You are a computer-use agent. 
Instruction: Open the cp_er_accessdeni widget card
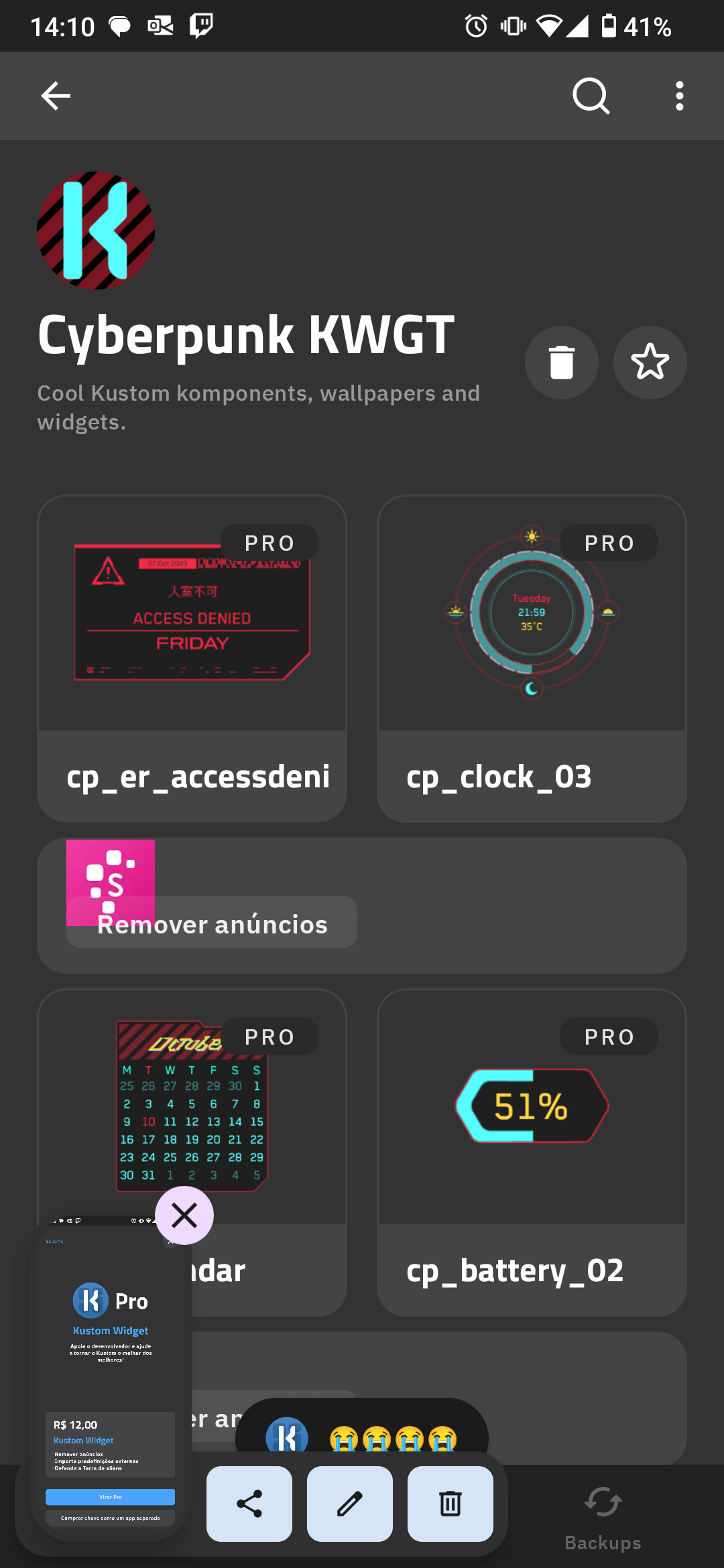click(x=192, y=659)
